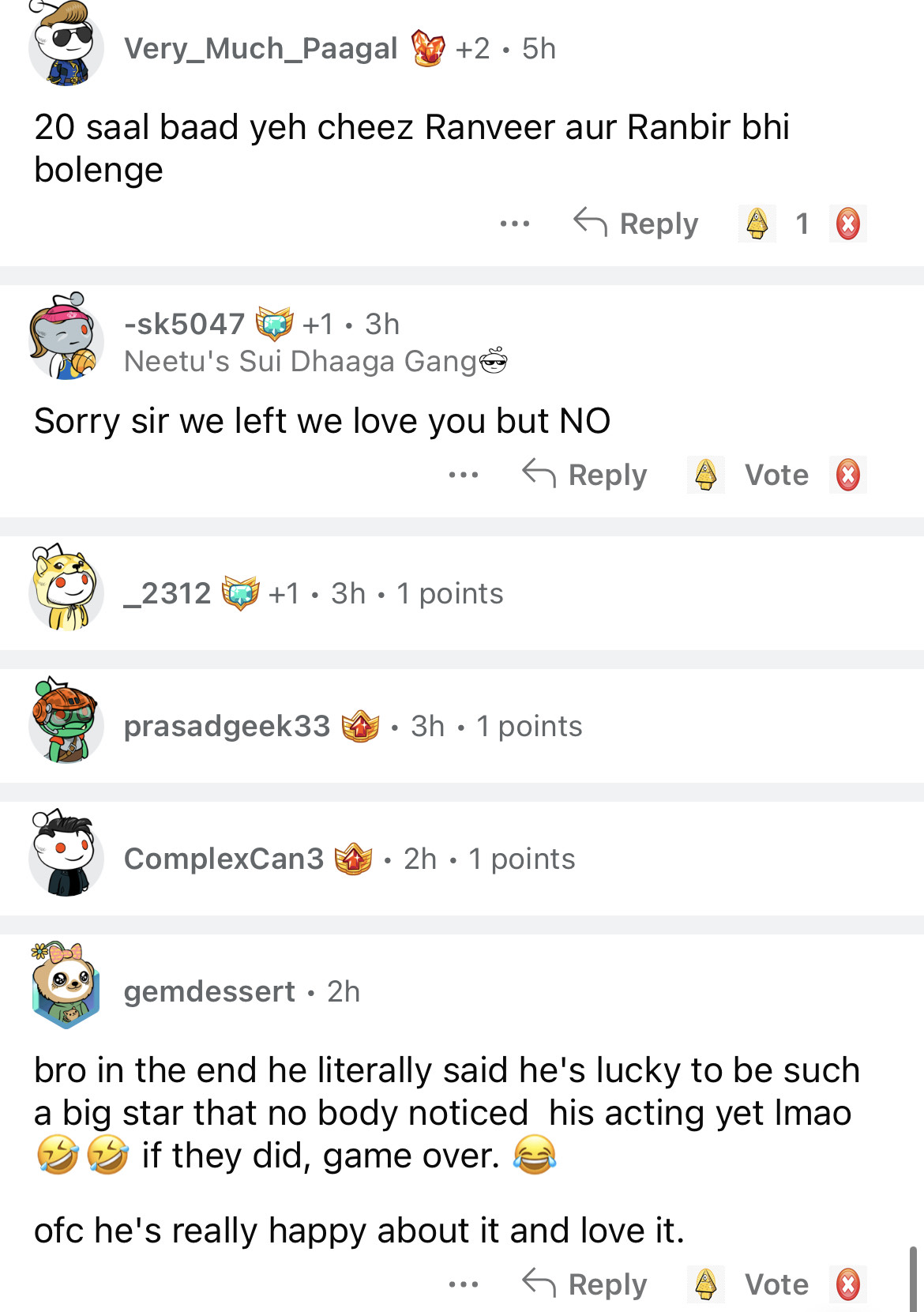Screen dimensions: 924x1312
Task: Reply to gemdessert's comment
Action: [585, 1284]
